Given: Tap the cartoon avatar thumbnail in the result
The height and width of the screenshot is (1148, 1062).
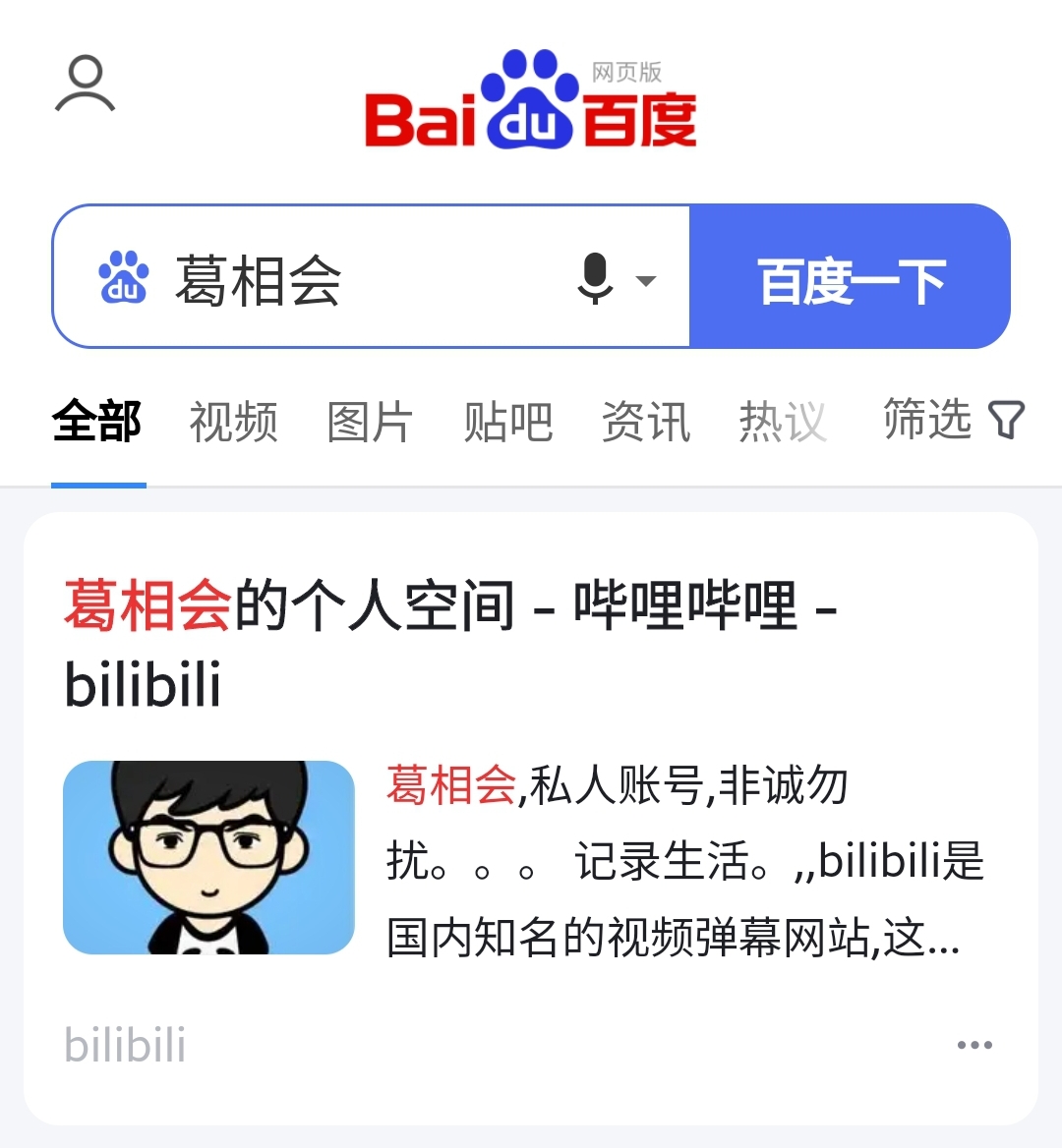Looking at the screenshot, I should pyautogui.click(x=208, y=857).
